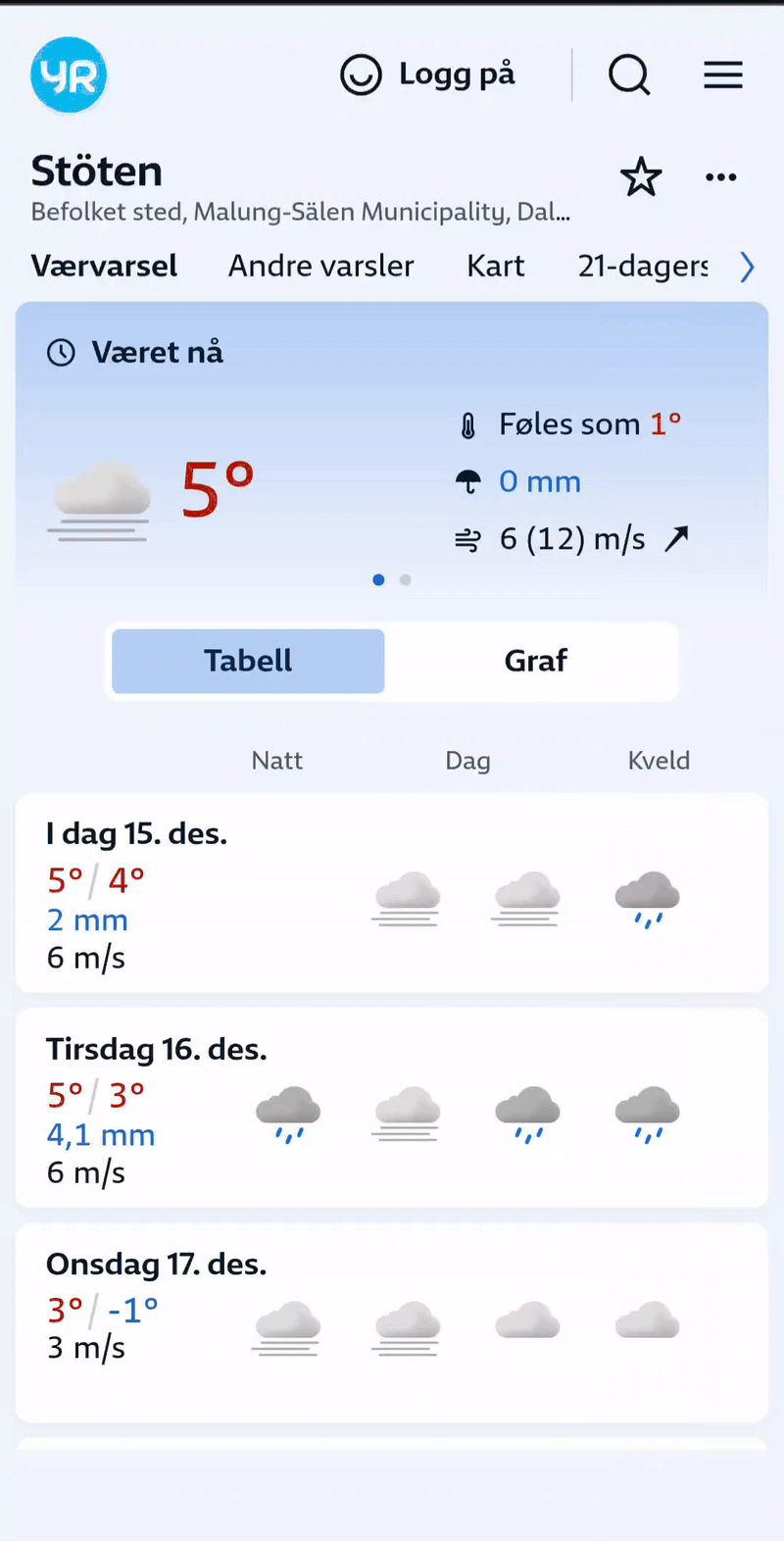The width and height of the screenshot is (784, 1541).
Task: Tap Logg på to sign in
Action: point(428,75)
